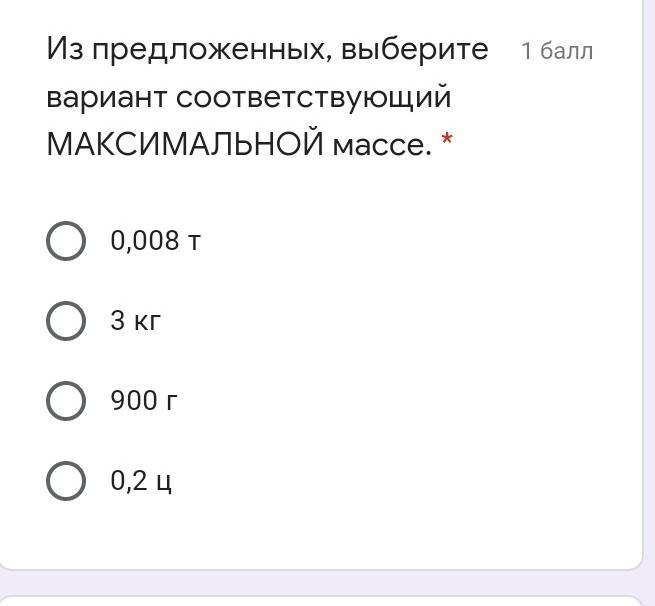The height and width of the screenshot is (606, 655).
Task: Mark 0,2 ц as the answer
Action: (x=66, y=481)
